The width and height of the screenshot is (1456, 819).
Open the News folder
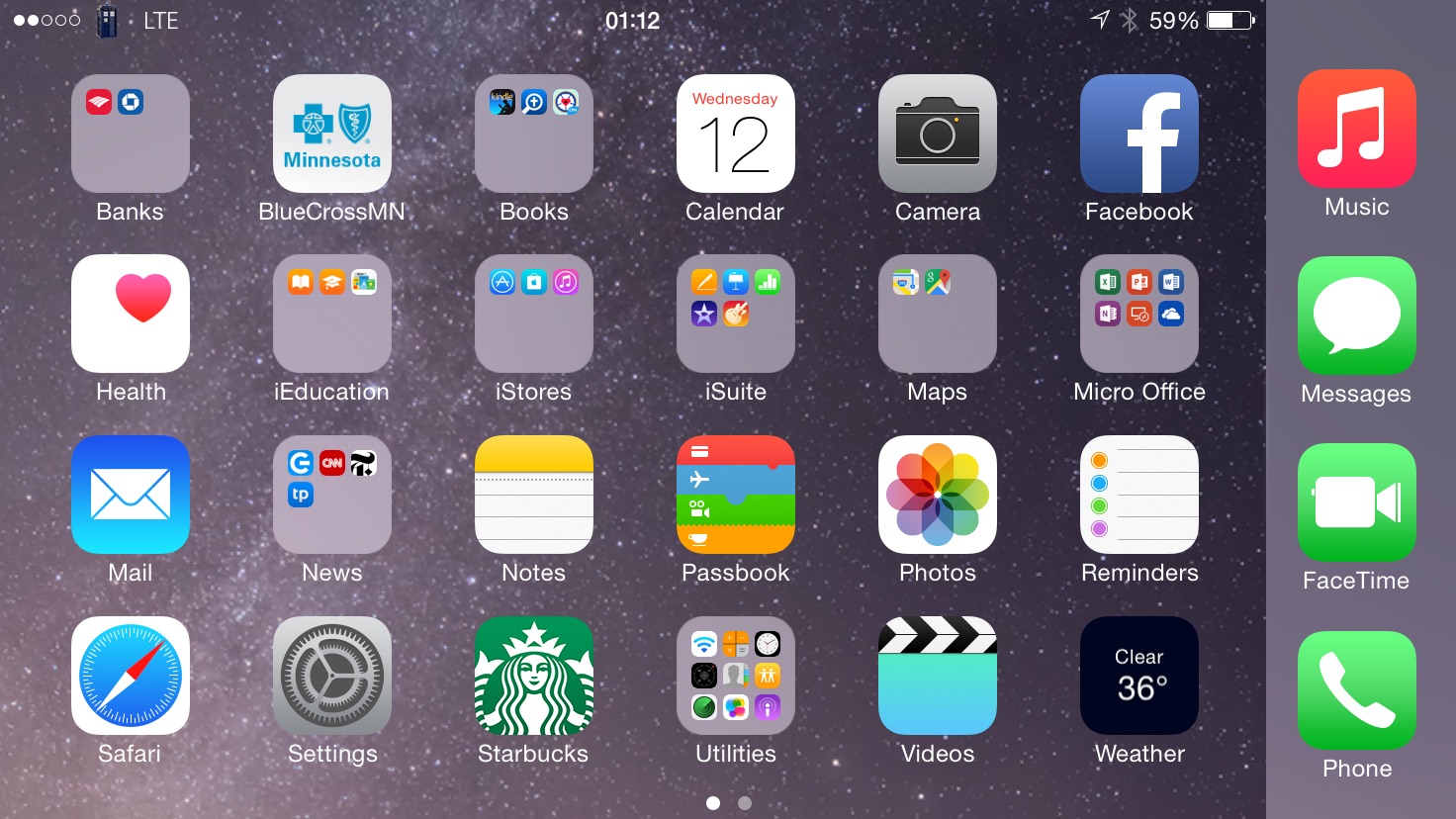pyautogui.click(x=332, y=495)
